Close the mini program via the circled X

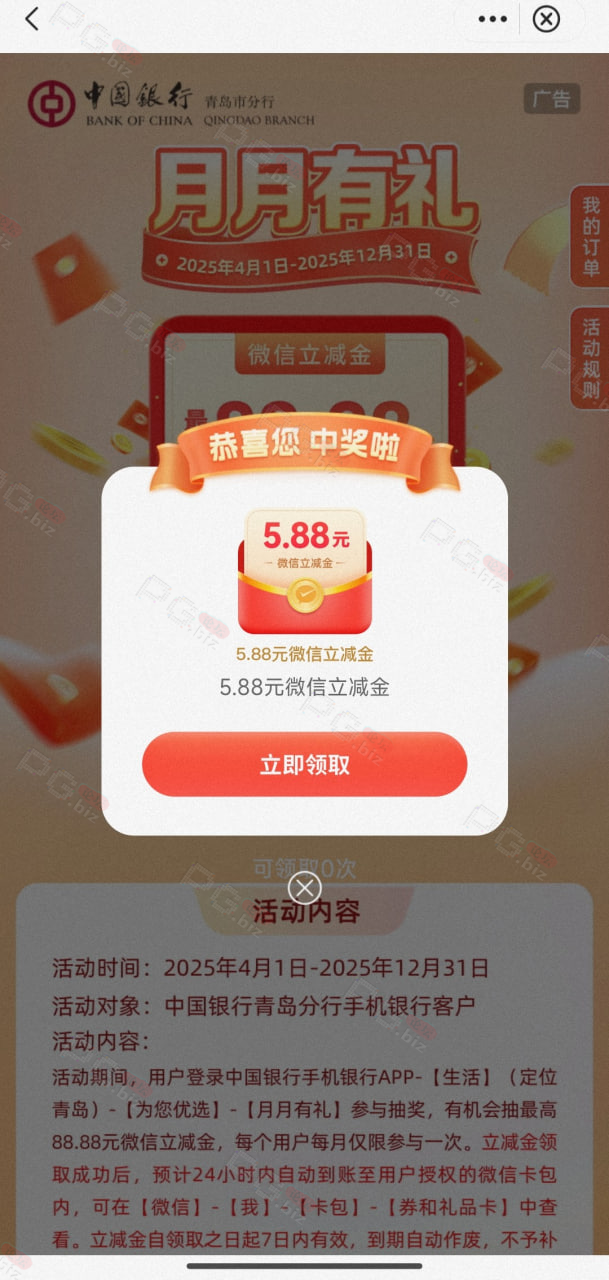pyautogui.click(x=546, y=18)
